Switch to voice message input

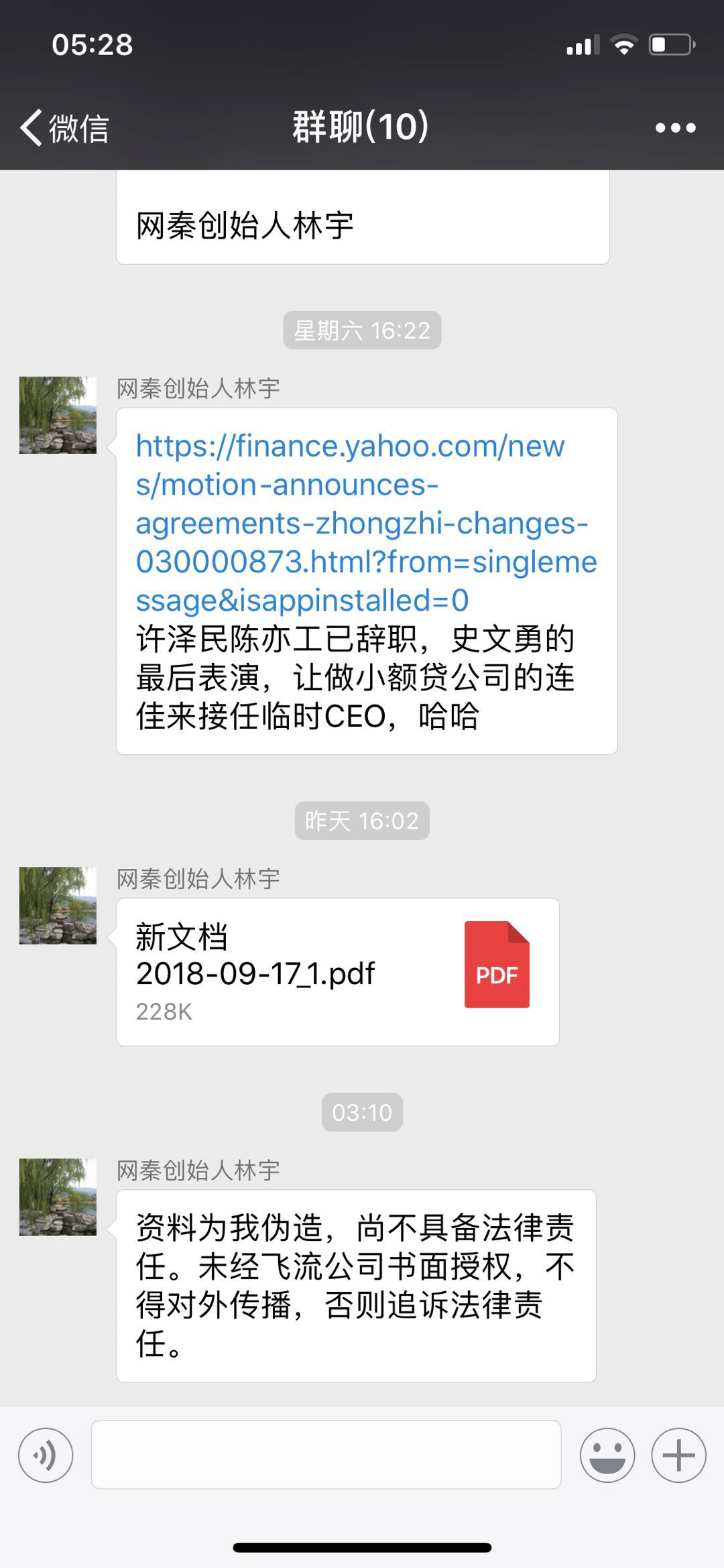pos(46,1455)
